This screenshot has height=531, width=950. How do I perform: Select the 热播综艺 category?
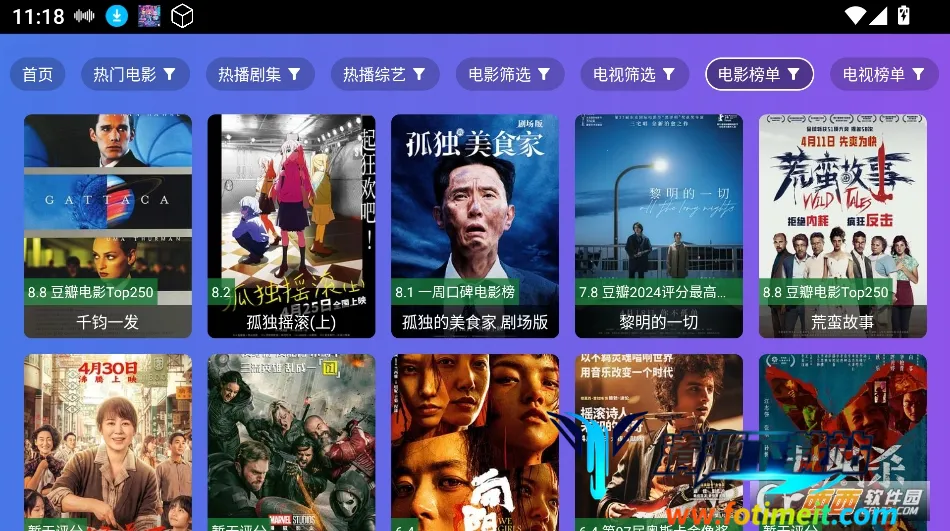[384, 74]
